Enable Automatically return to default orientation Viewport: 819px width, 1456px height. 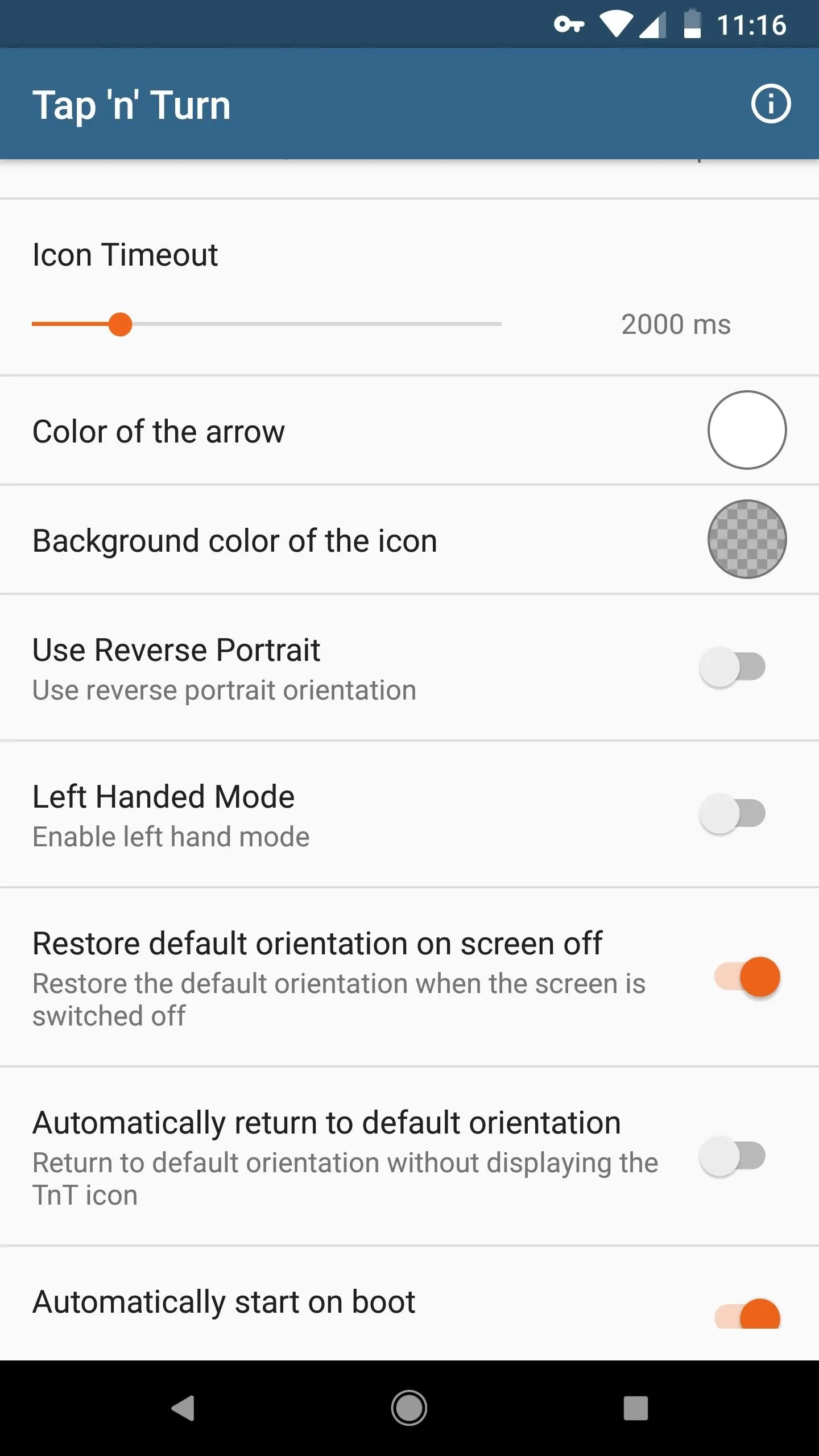[x=733, y=1156]
